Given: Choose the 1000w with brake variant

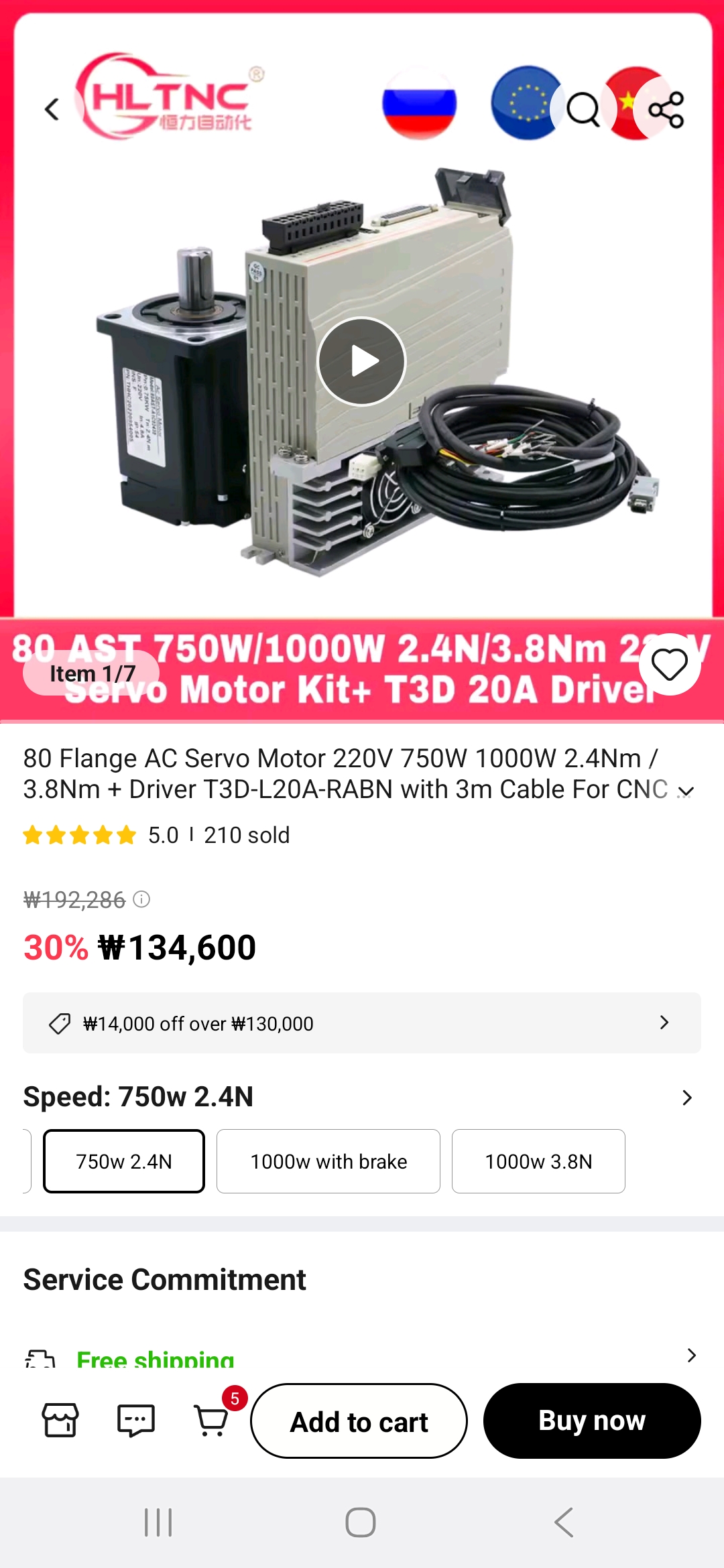Looking at the screenshot, I should tap(328, 1161).
